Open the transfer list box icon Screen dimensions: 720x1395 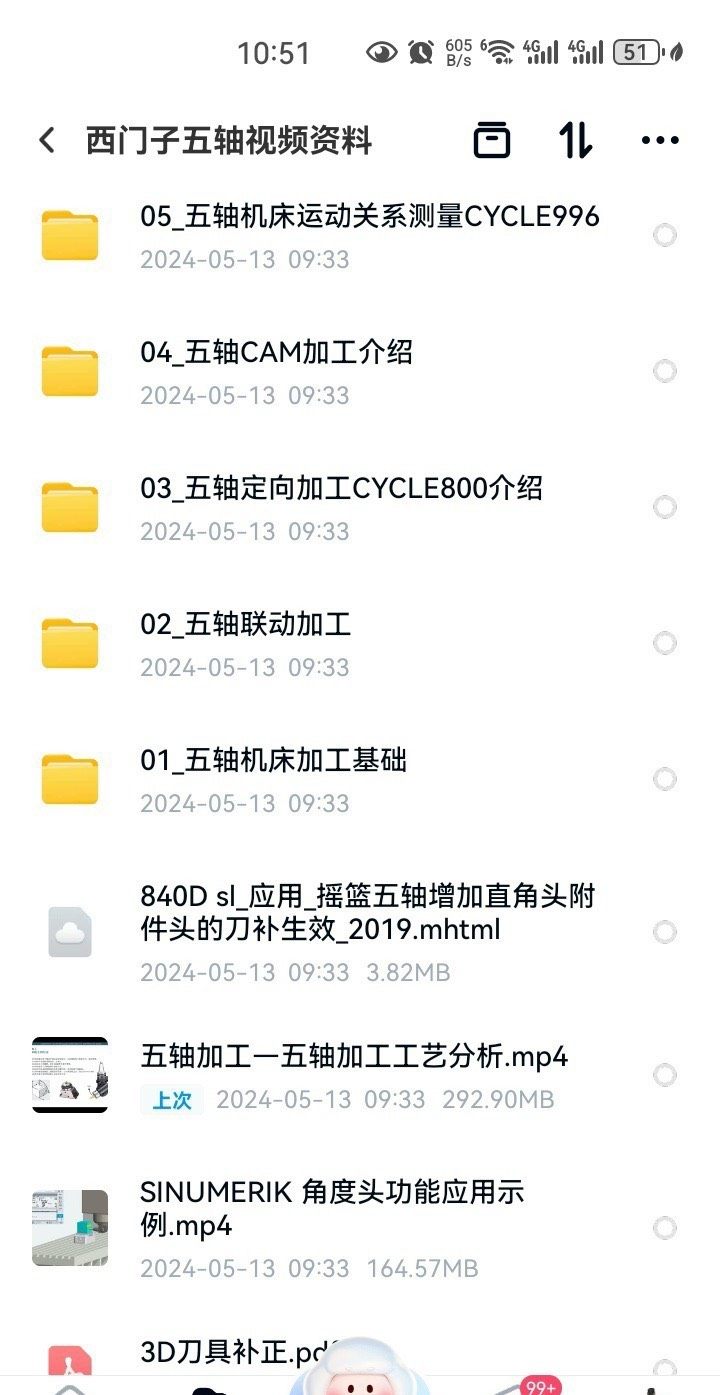coord(491,140)
